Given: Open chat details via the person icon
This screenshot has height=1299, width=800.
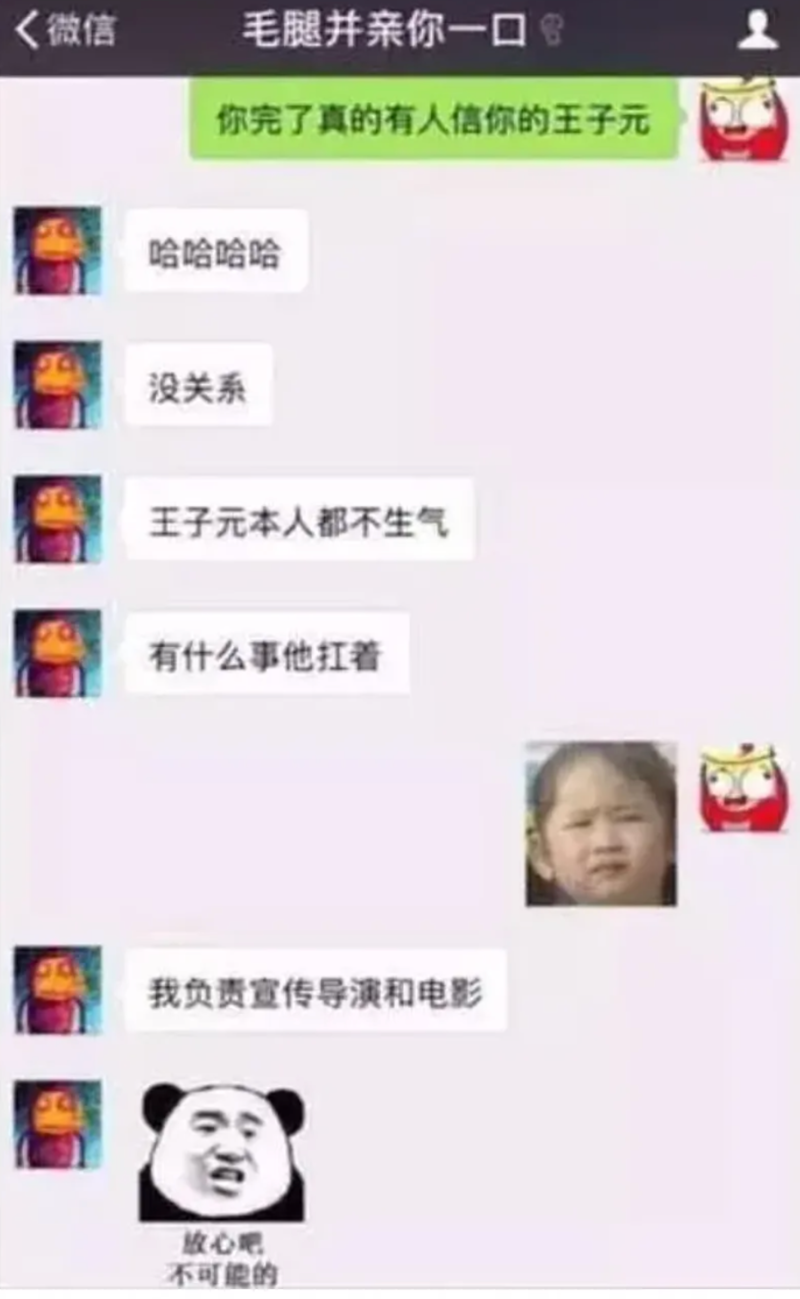Looking at the screenshot, I should [x=757, y=31].
